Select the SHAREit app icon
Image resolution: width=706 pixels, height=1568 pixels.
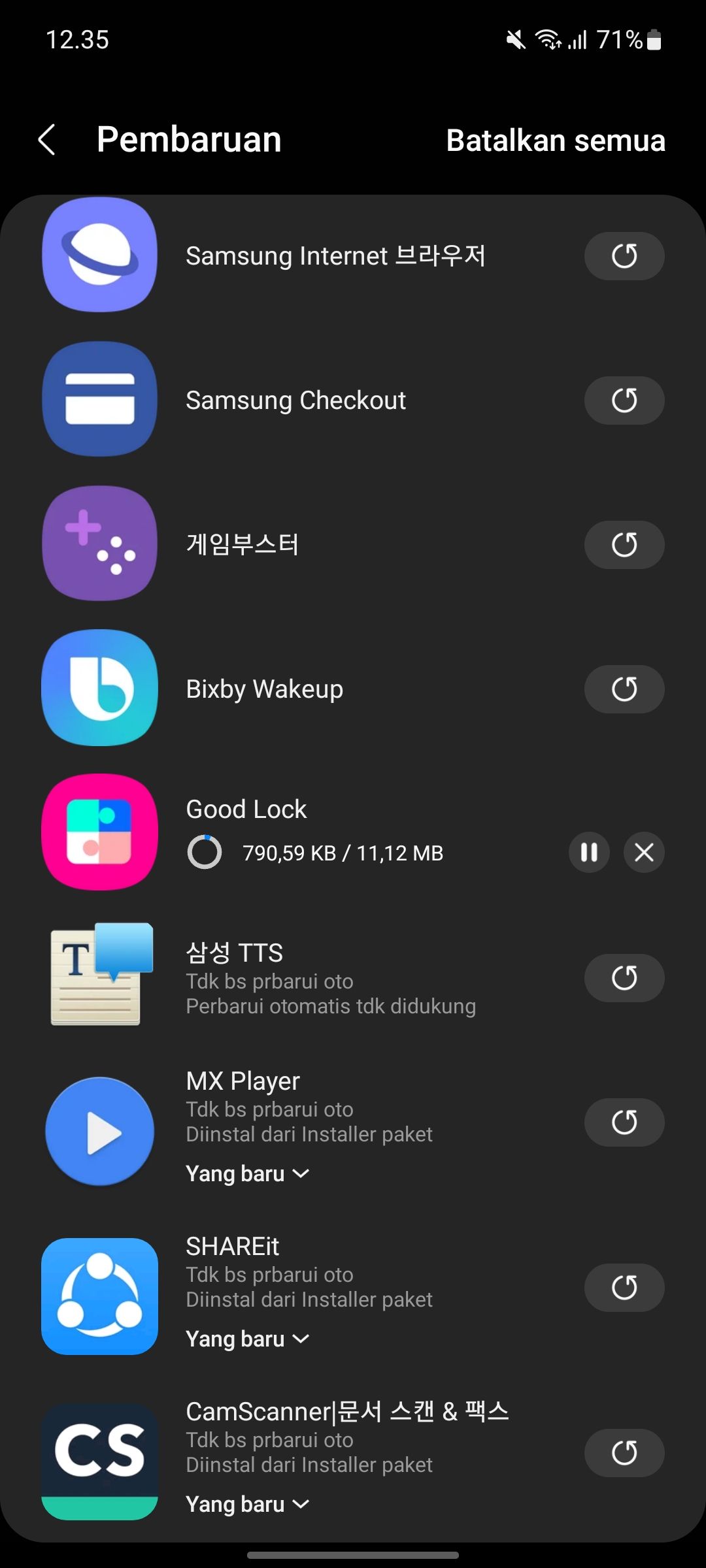[x=99, y=1296]
